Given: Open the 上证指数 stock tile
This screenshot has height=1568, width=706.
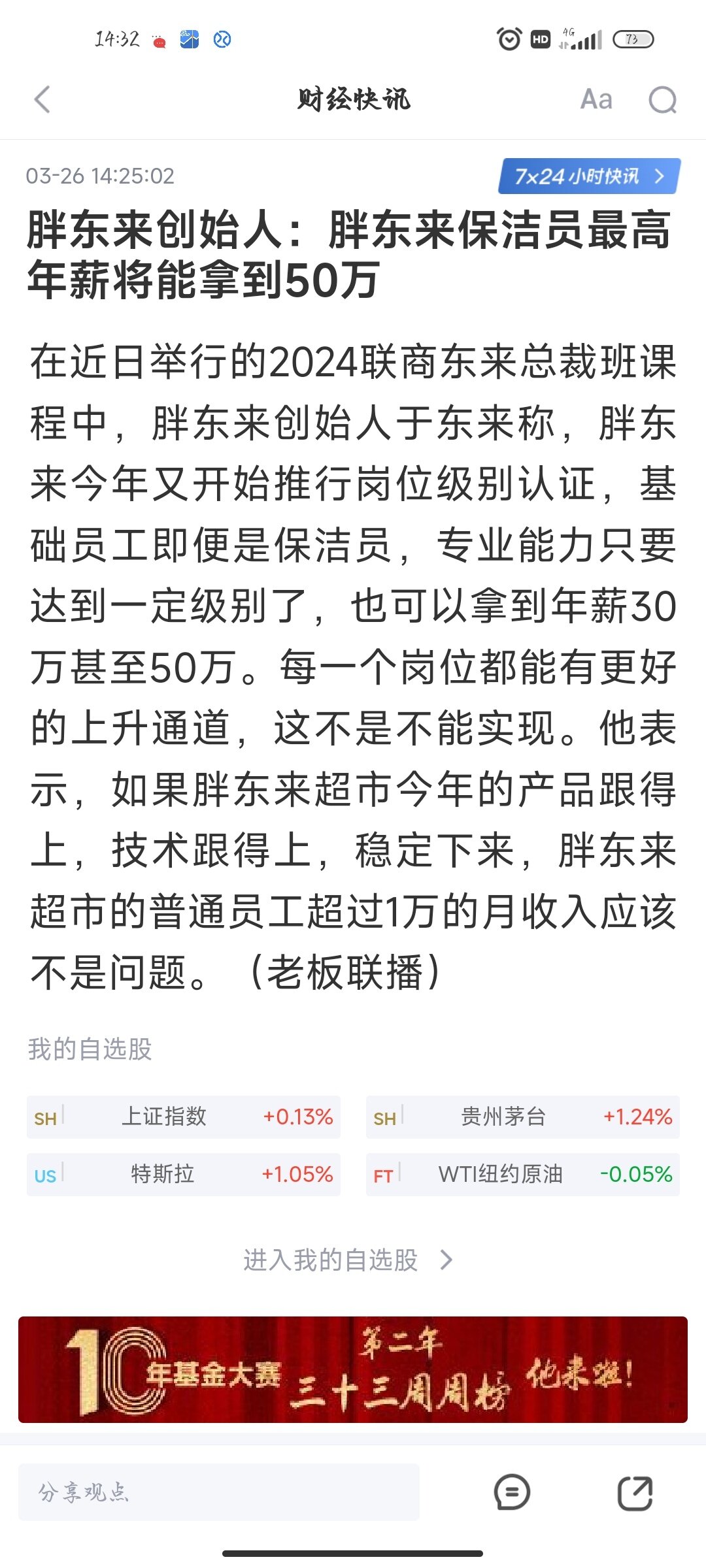Looking at the screenshot, I should [184, 1117].
